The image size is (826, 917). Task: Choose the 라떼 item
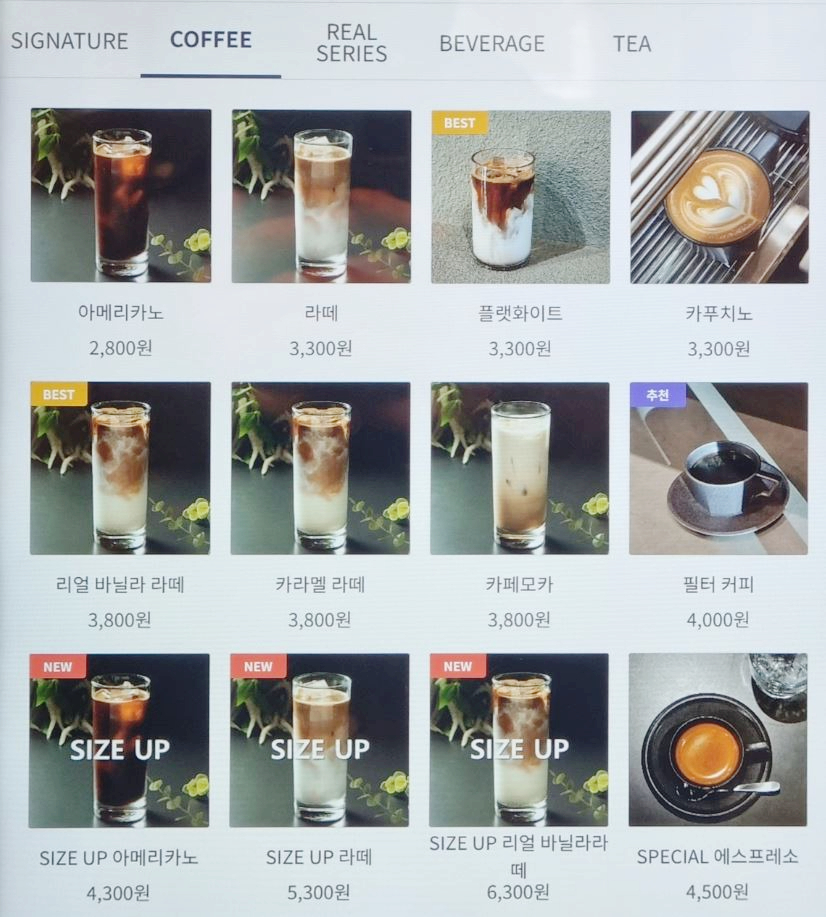click(321, 196)
